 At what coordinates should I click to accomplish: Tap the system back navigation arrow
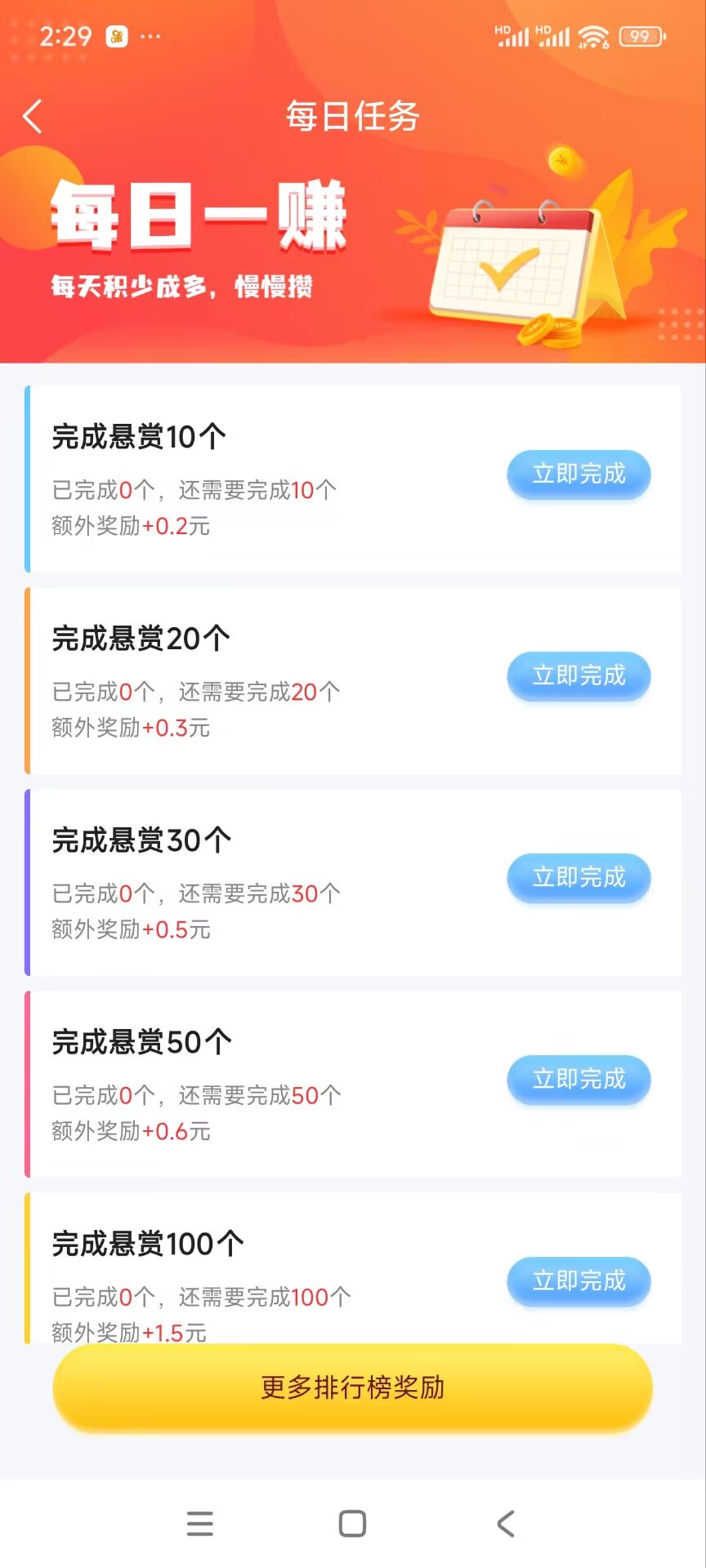505,1522
